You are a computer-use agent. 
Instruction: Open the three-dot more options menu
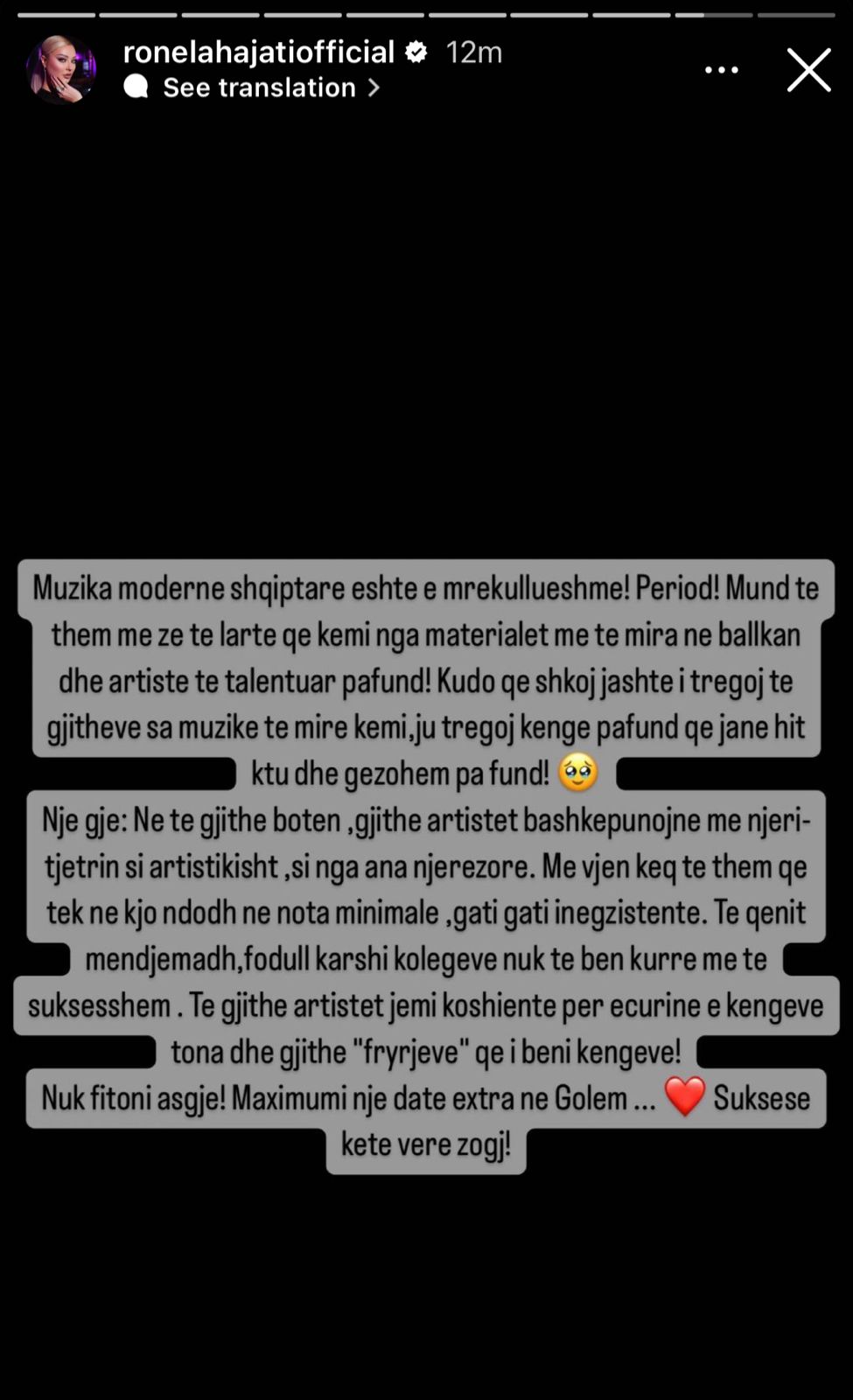pyautogui.click(x=721, y=70)
